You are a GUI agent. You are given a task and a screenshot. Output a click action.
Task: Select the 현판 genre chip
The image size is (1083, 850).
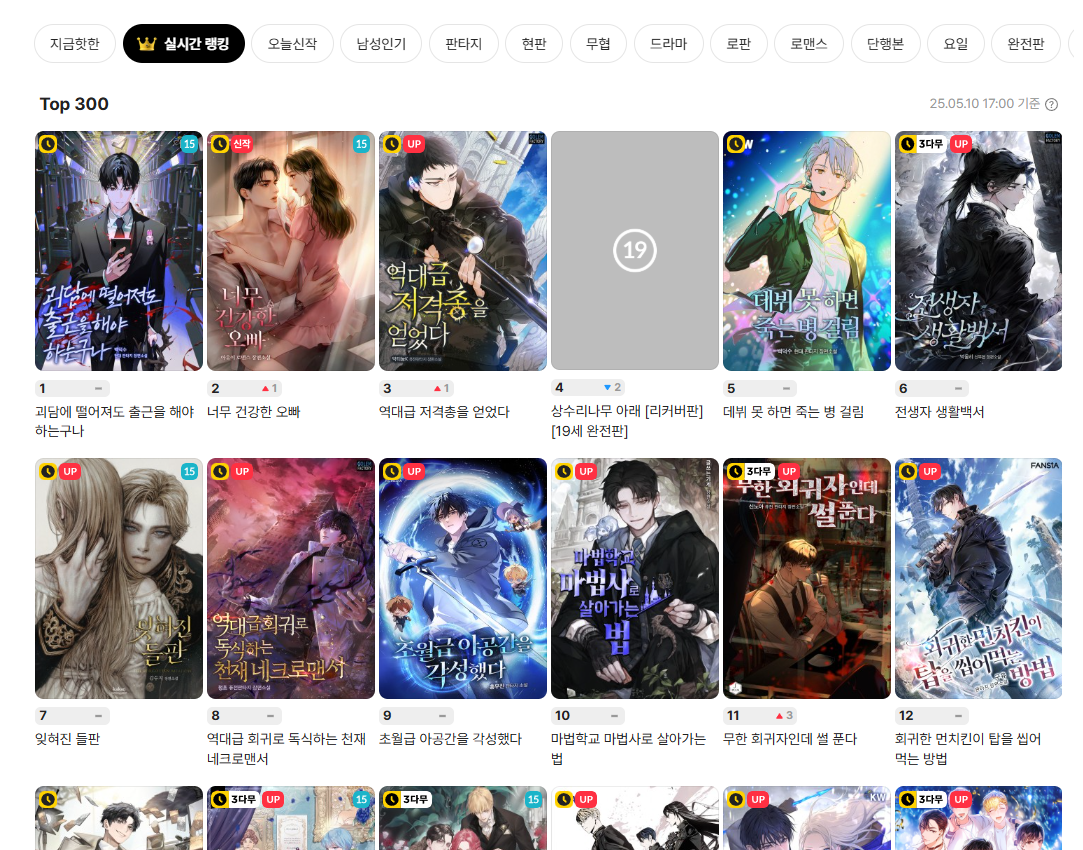click(x=534, y=44)
